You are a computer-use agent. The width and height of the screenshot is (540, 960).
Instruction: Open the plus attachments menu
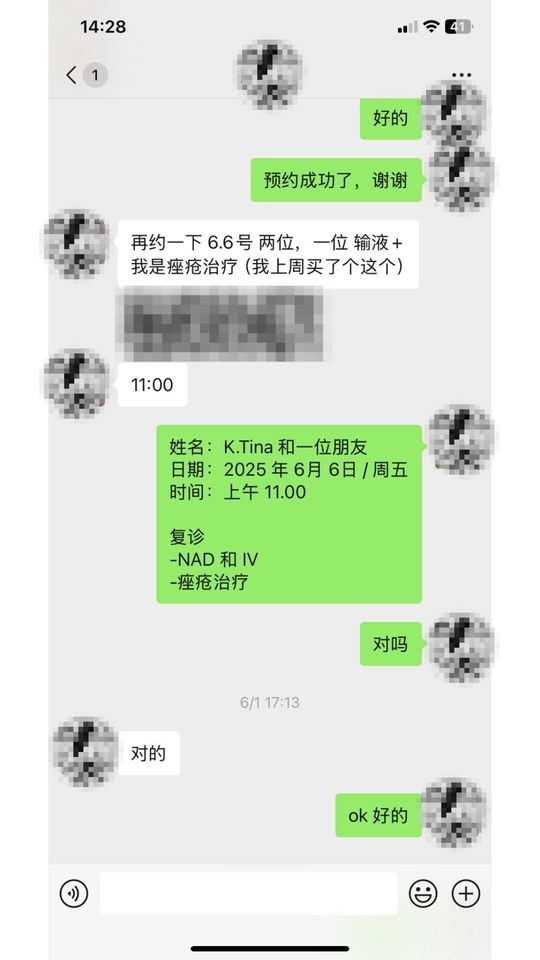tap(466, 893)
